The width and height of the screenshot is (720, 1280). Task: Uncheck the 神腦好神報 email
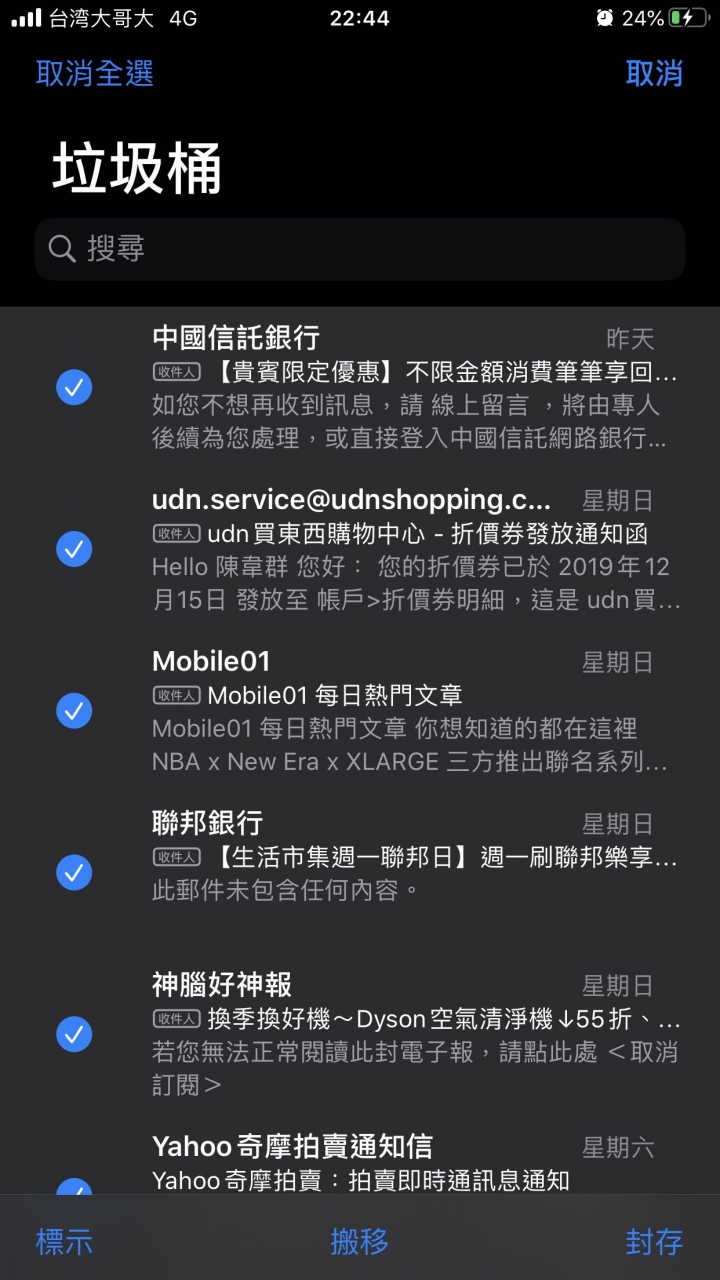[x=74, y=1034]
